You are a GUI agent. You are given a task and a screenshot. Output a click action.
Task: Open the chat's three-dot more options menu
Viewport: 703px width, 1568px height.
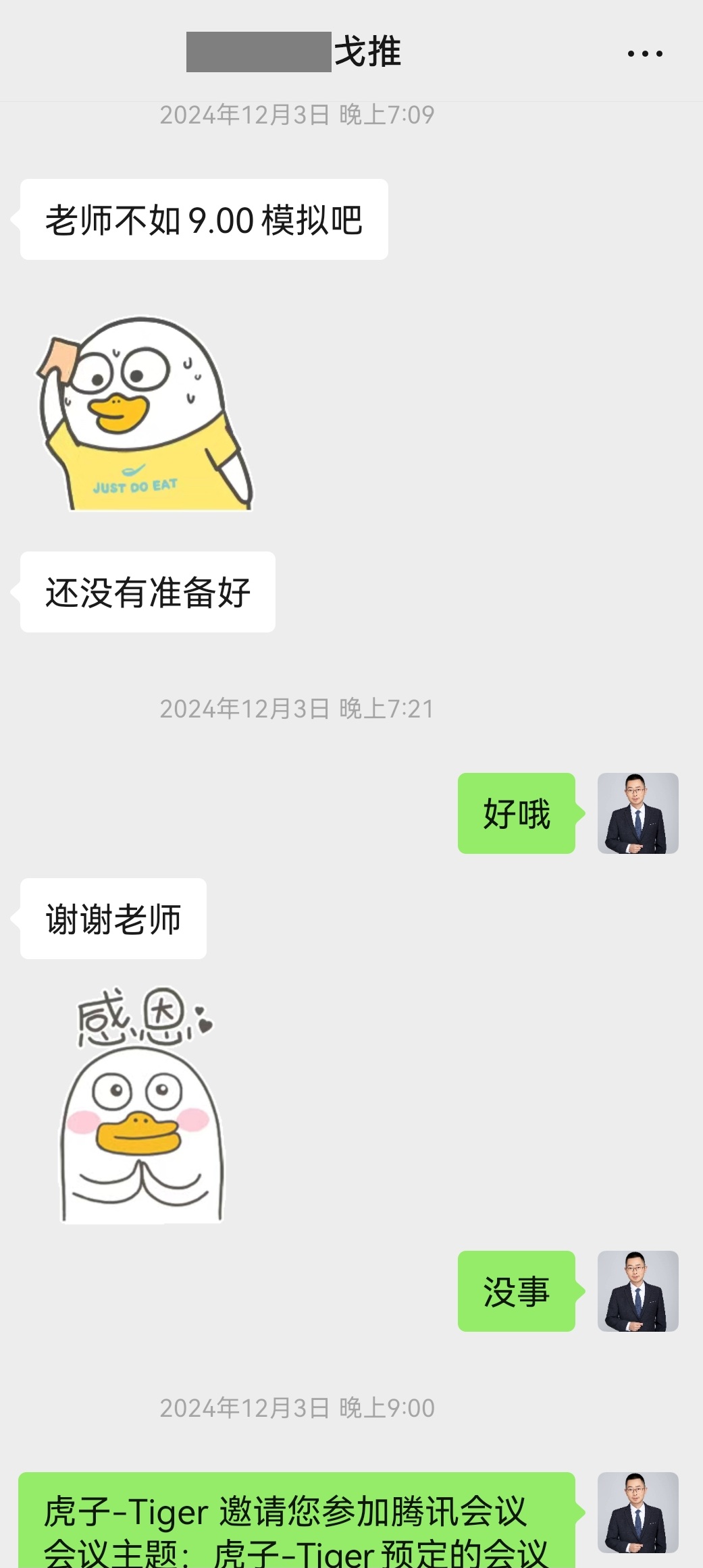point(645,53)
